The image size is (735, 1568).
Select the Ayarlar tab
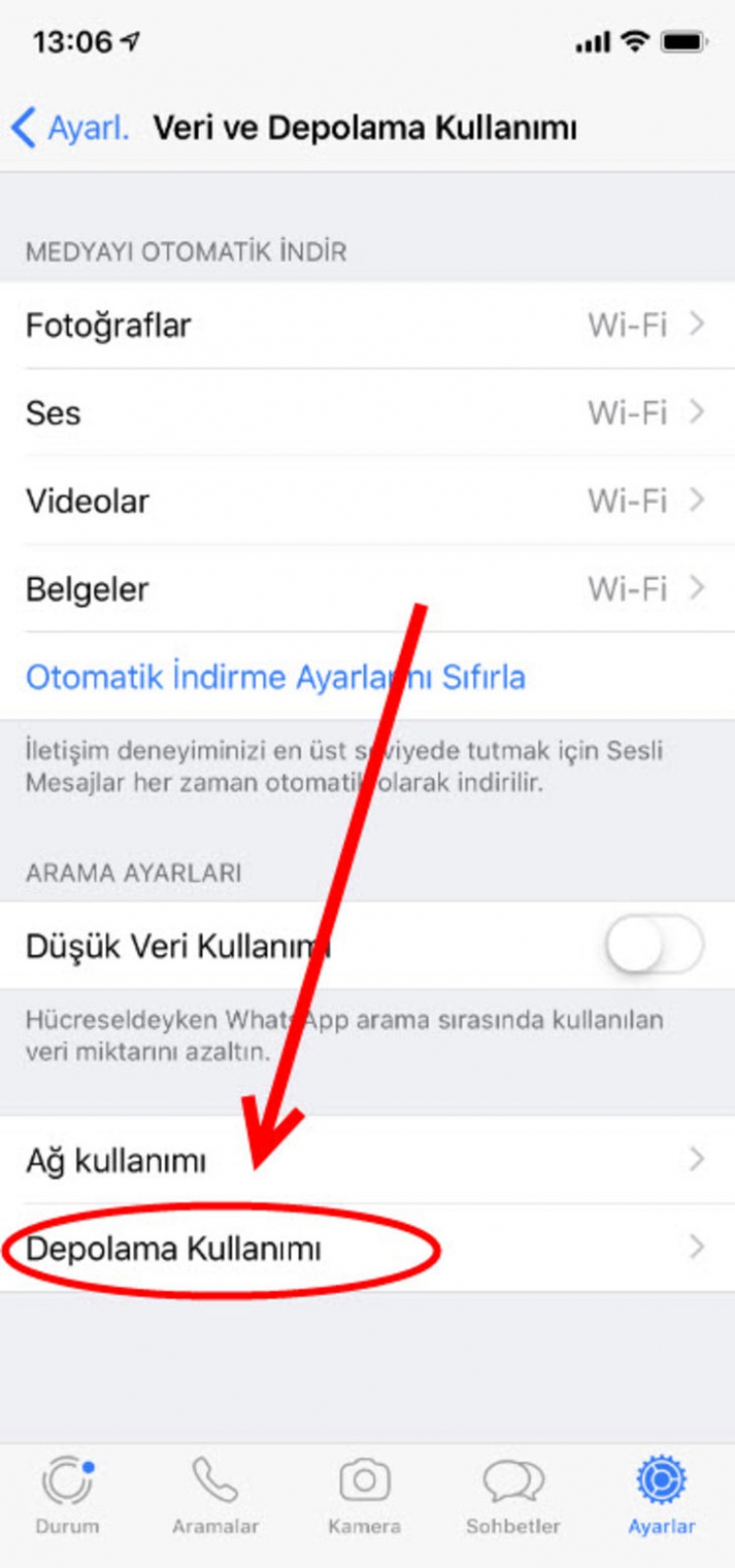coord(661,1495)
